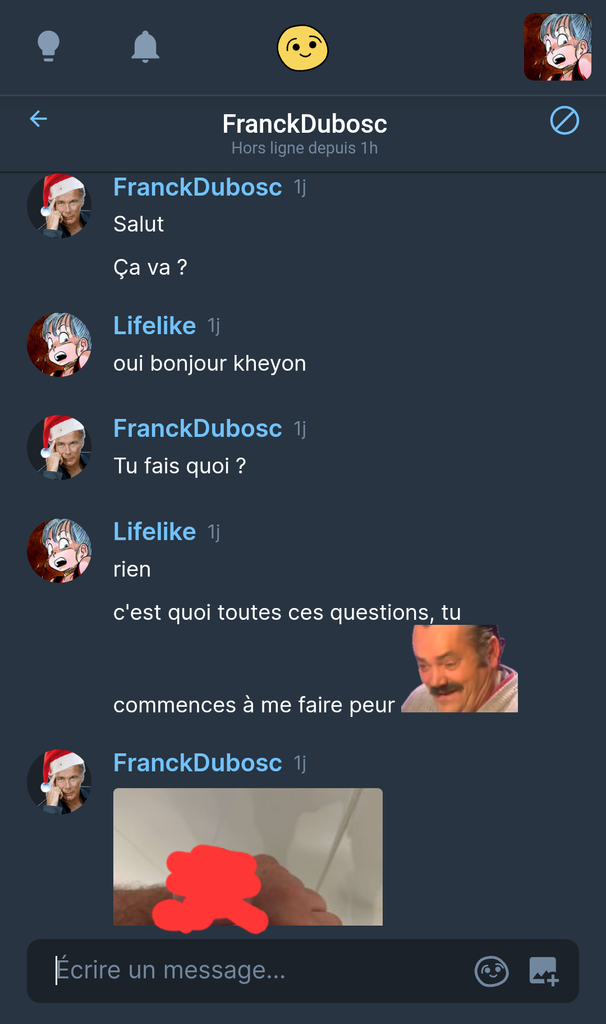Open FranckDubosc's profile from the title
606x1024 pixels.
[304, 124]
